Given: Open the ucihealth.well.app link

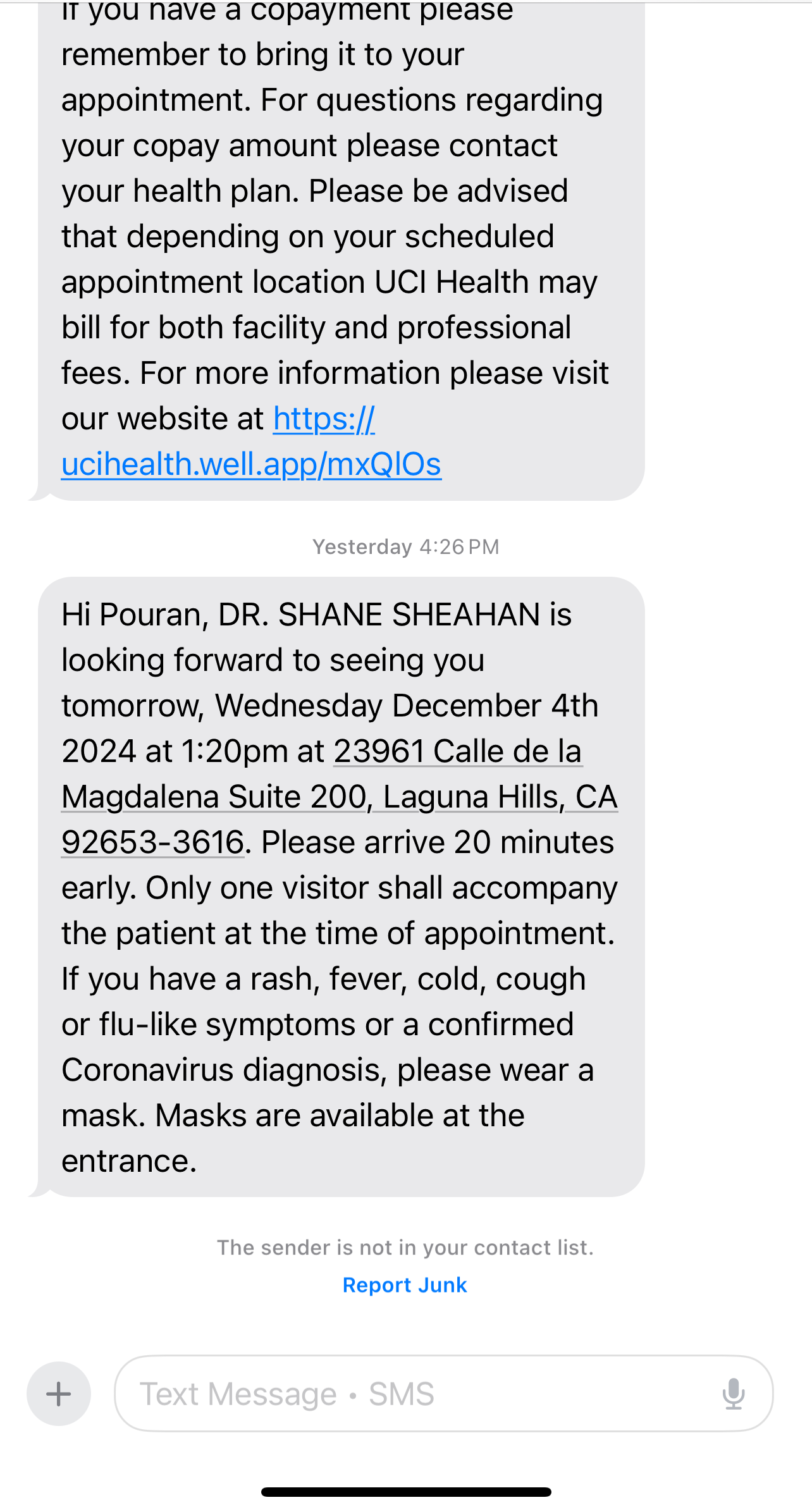Looking at the screenshot, I should coord(251,465).
